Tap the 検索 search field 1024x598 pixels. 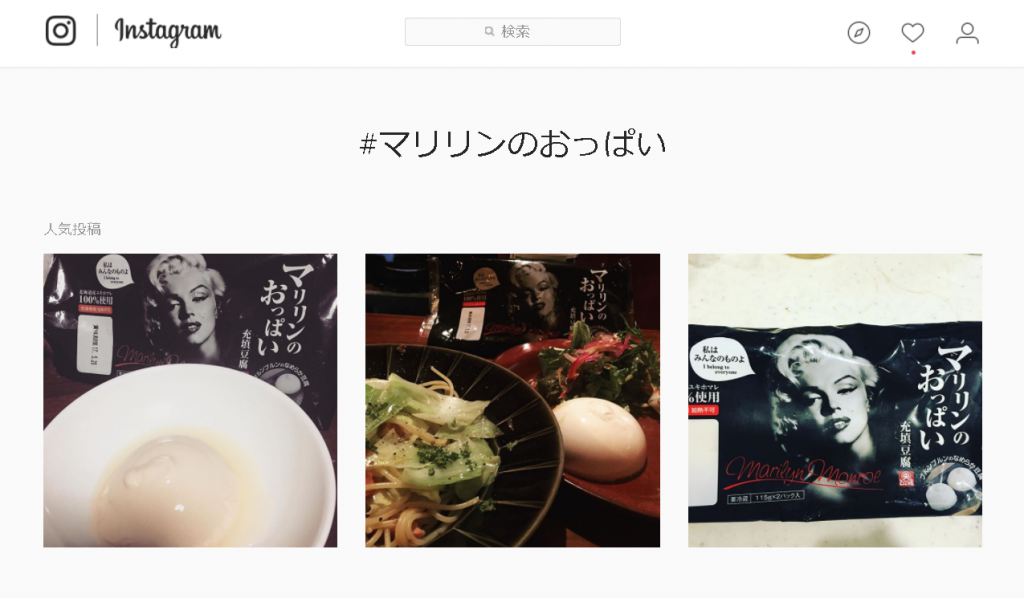point(512,32)
